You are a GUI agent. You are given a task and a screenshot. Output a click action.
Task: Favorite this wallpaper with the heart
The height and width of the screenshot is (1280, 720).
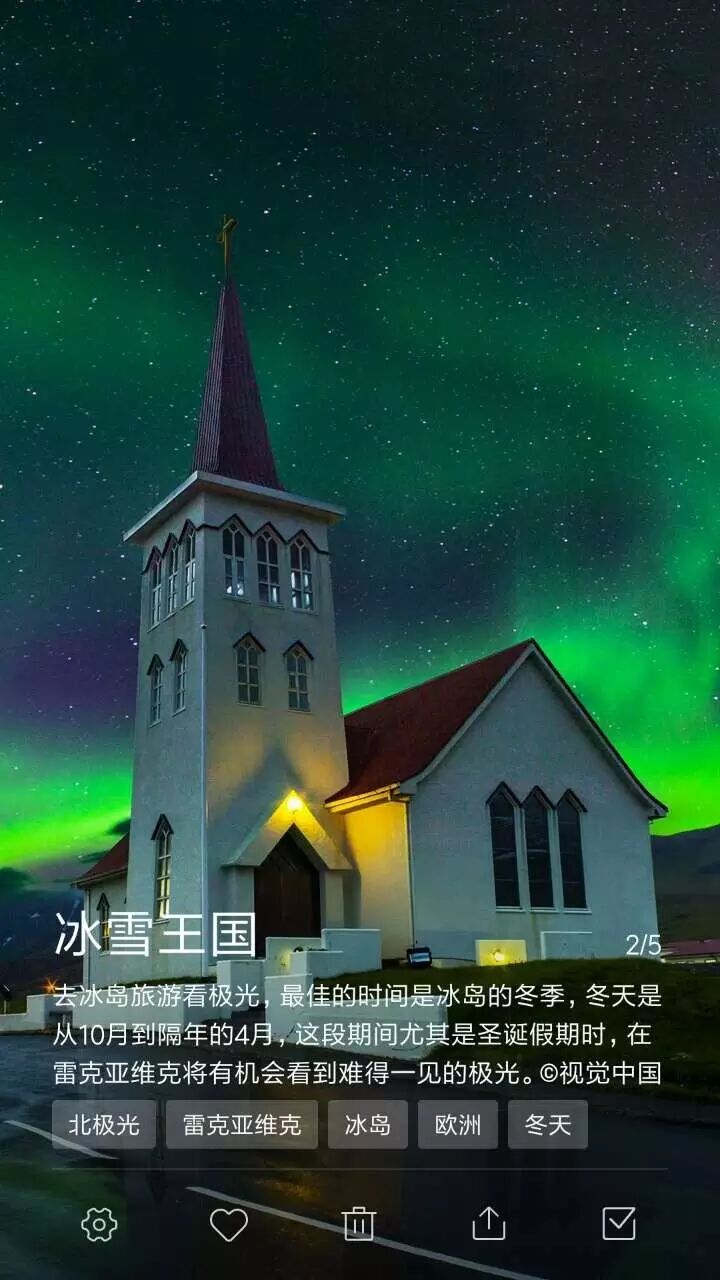[228, 1224]
